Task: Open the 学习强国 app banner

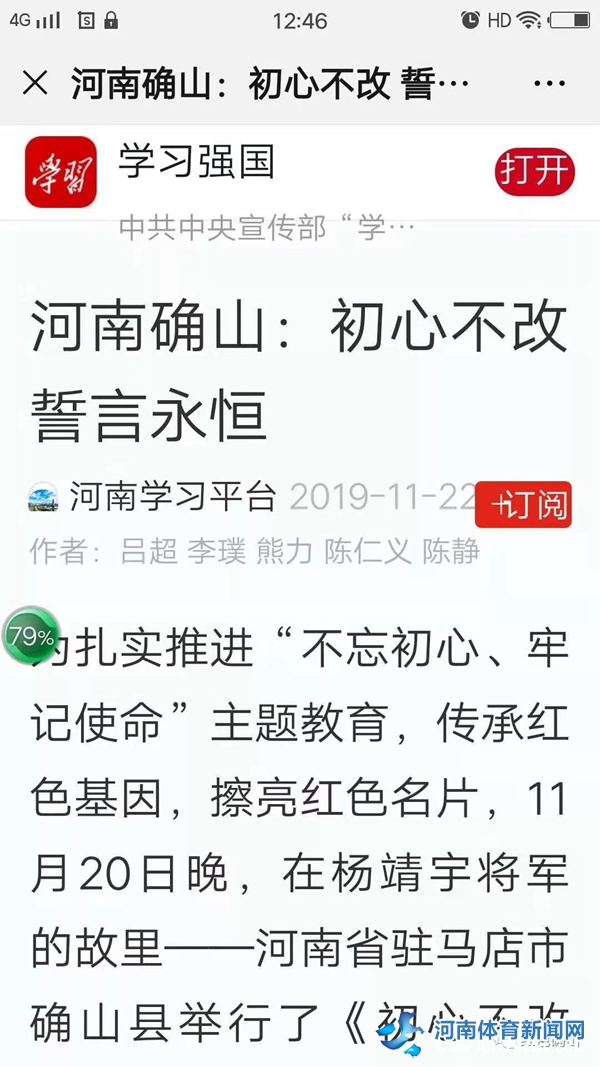Action: pos(196,162)
